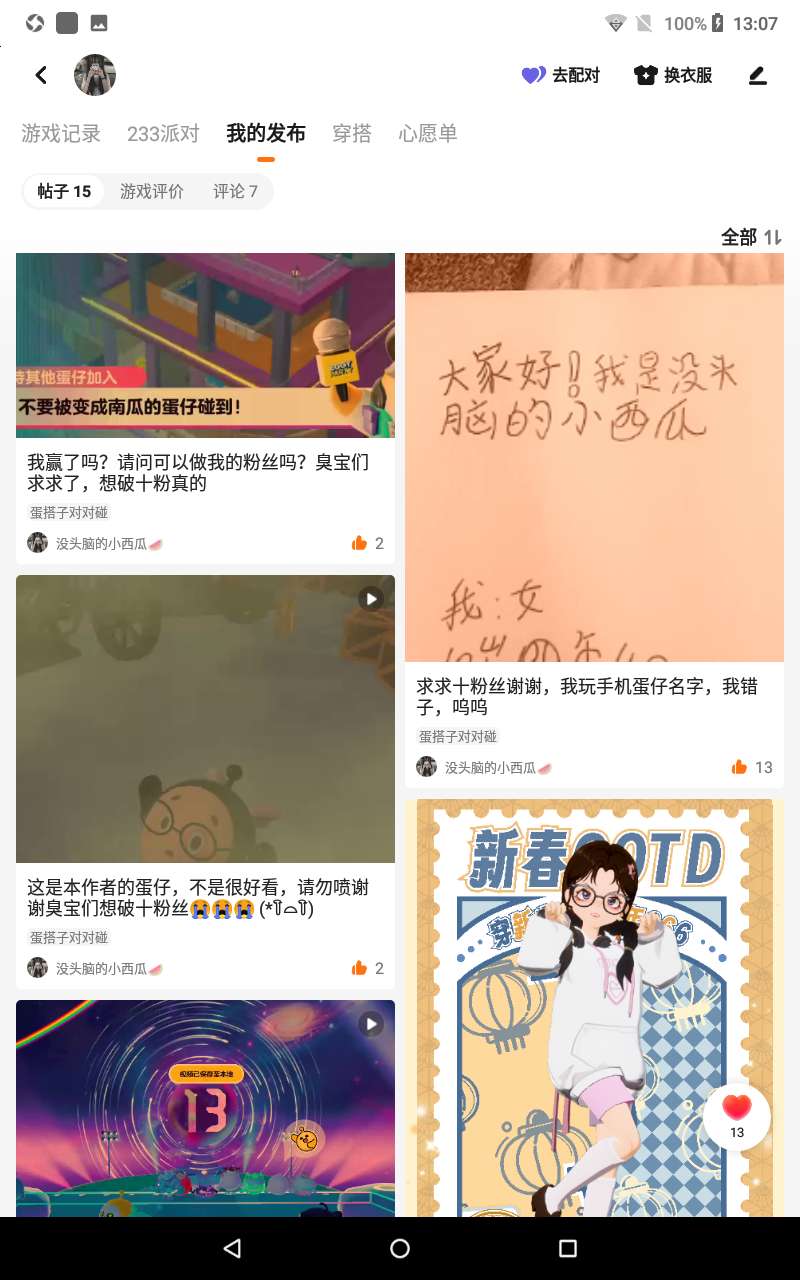Viewport: 800px width, 1280px height.
Task: Tap the floating heart button showing 13
Action: pyautogui.click(x=737, y=1117)
